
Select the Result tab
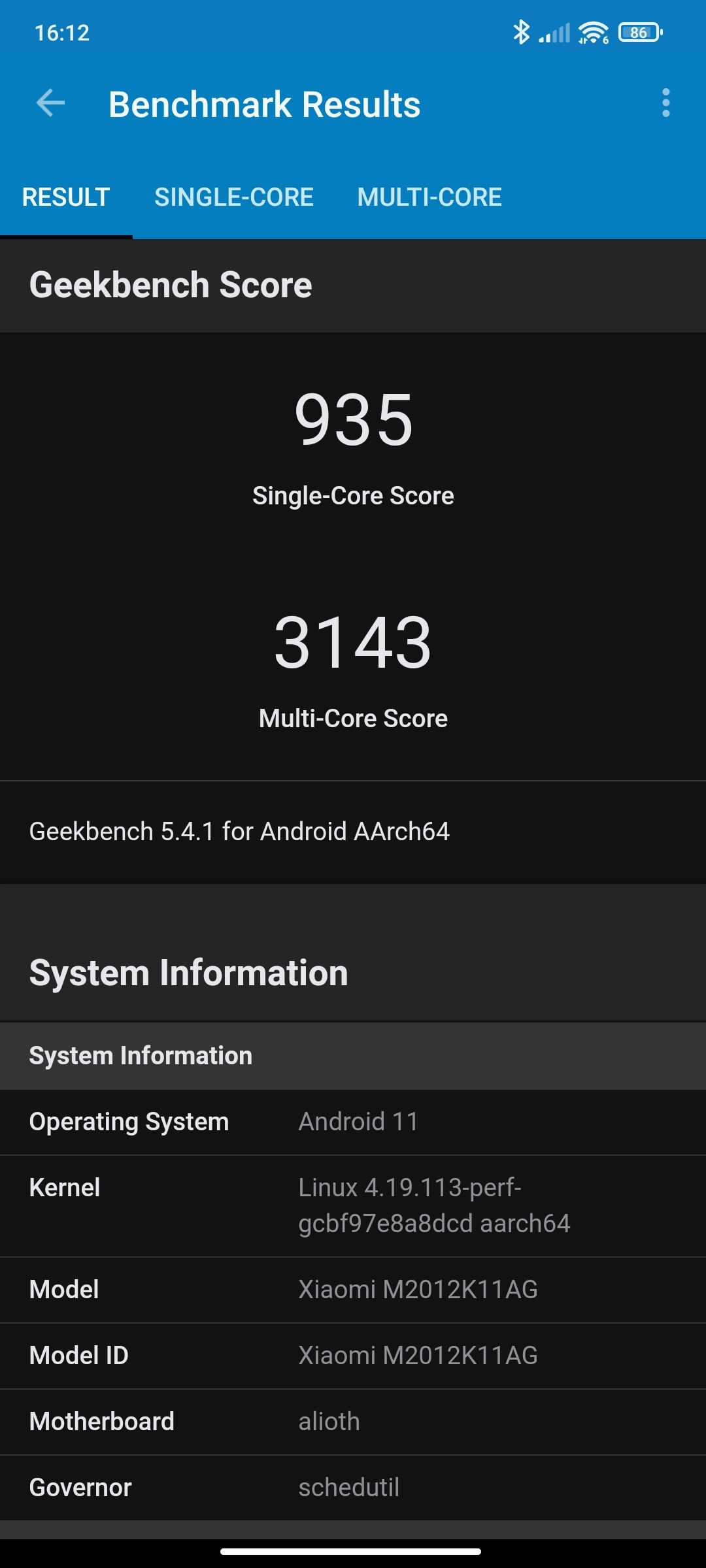click(66, 197)
